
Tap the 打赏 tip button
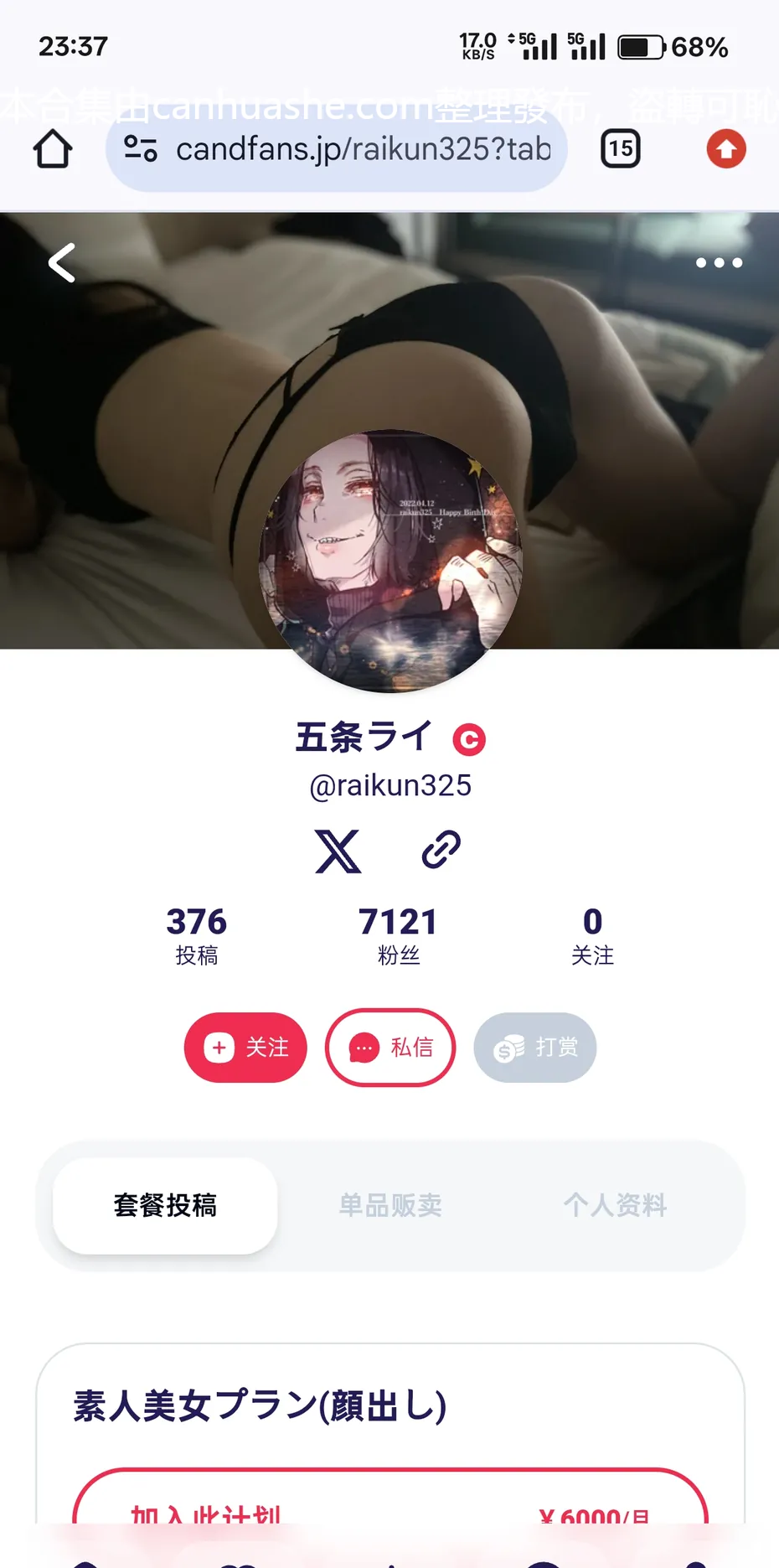(x=535, y=1048)
